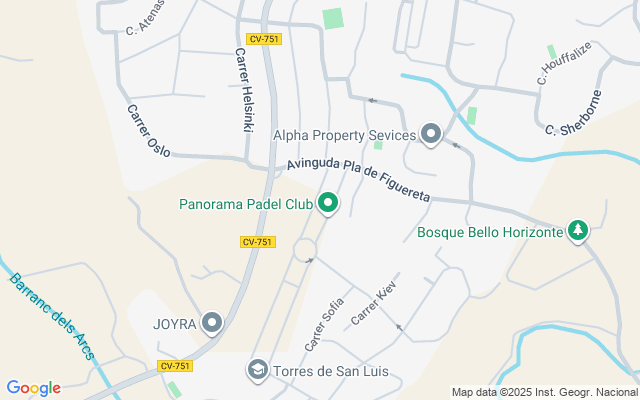This screenshot has height=400, width=640.
Task: Tap the Bosque Bello Horizonte park marker
Action: [x=578, y=231]
